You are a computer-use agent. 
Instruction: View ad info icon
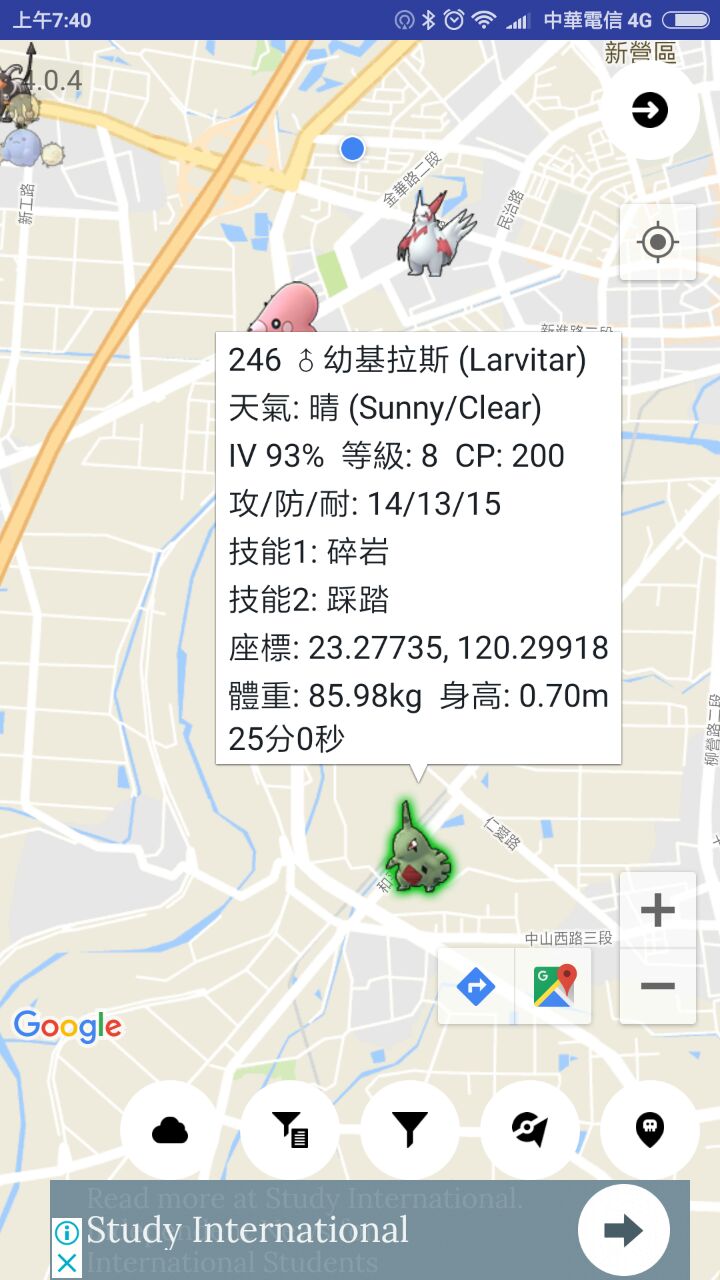[66, 1232]
